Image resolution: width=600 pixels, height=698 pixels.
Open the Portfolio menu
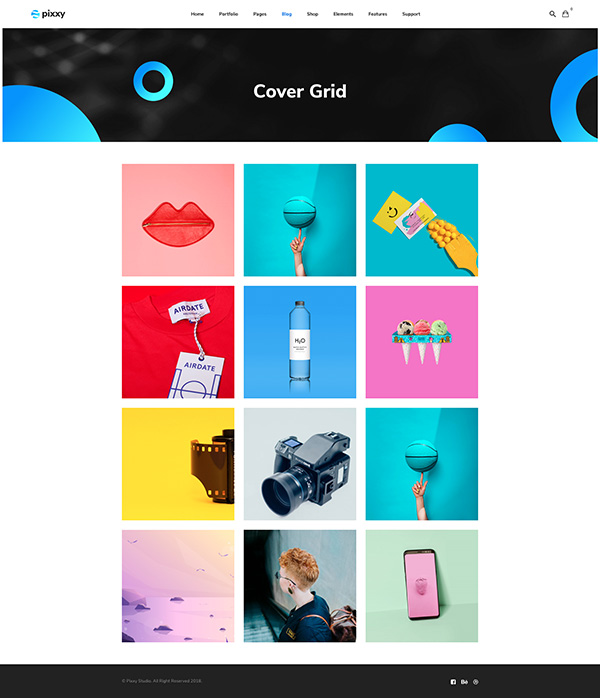coord(228,14)
